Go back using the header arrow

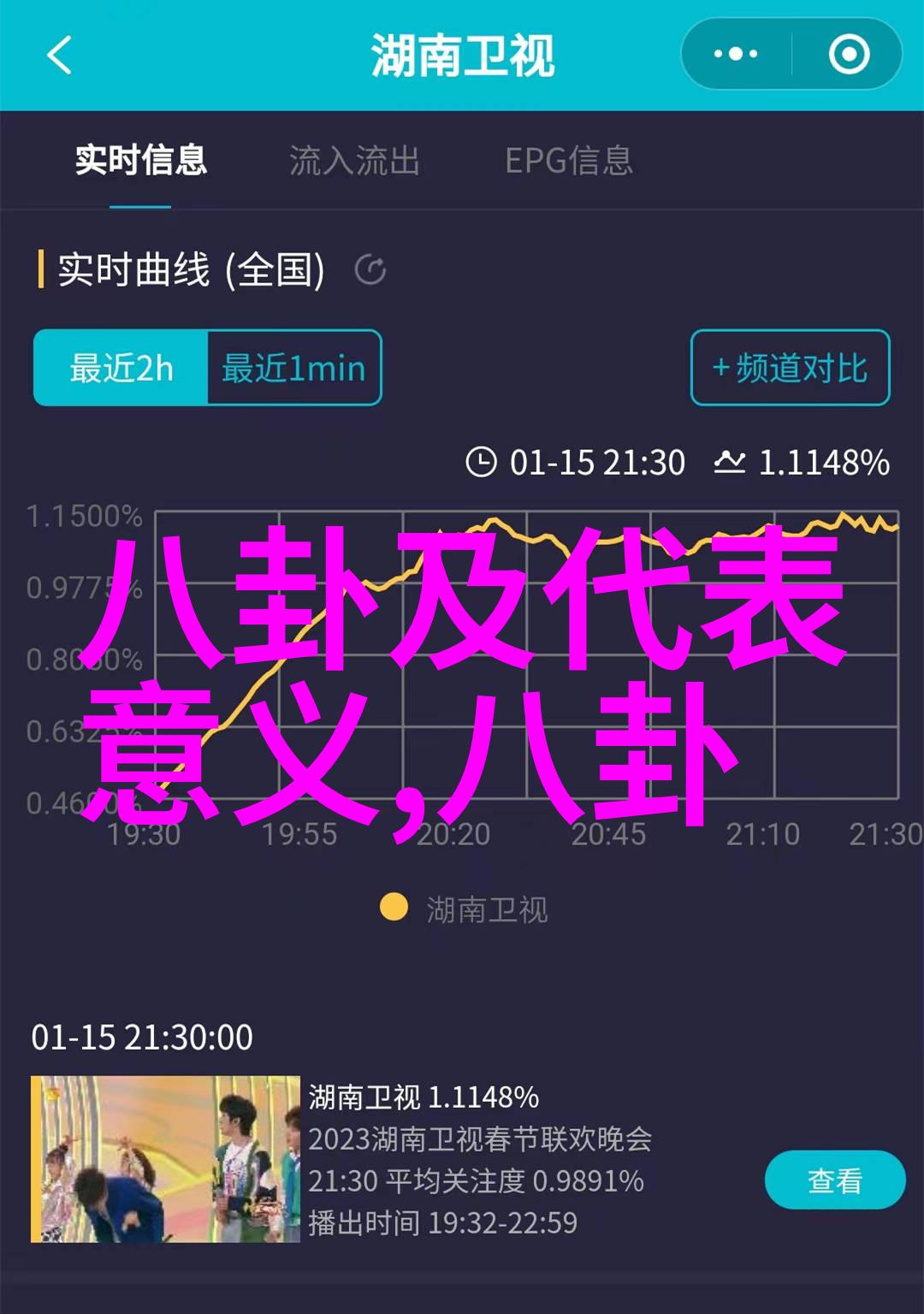coord(60,56)
